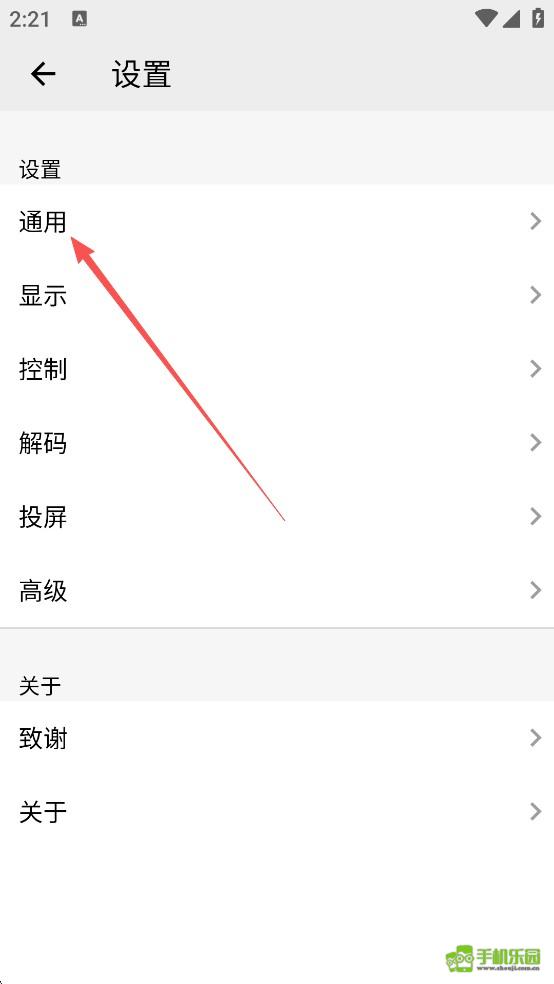Open the 控制 settings row

(277, 369)
